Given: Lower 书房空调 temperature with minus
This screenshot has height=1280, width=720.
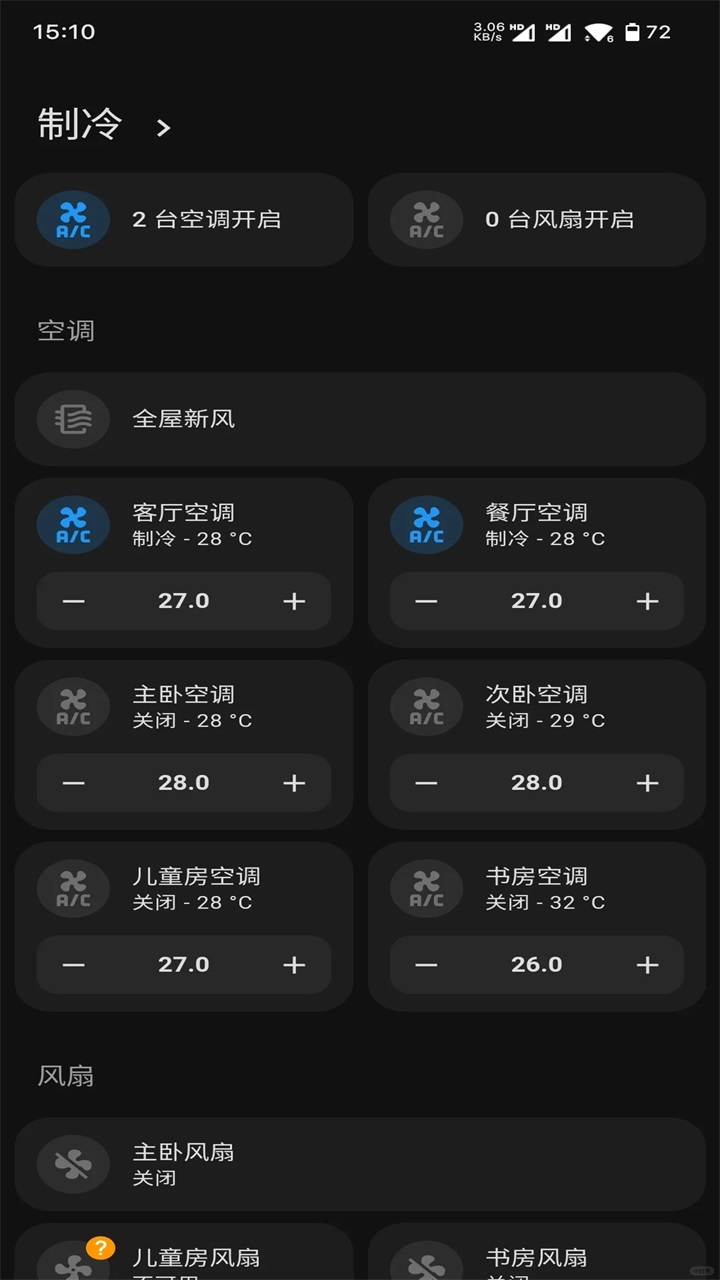Looking at the screenshot, I should [x=427, y=965].
